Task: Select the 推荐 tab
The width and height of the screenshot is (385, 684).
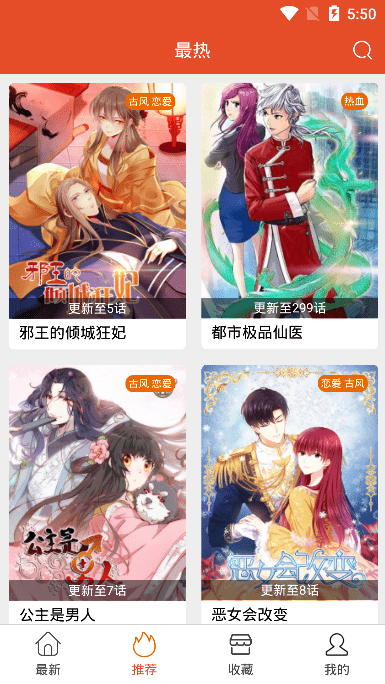Action: (144, 654)
